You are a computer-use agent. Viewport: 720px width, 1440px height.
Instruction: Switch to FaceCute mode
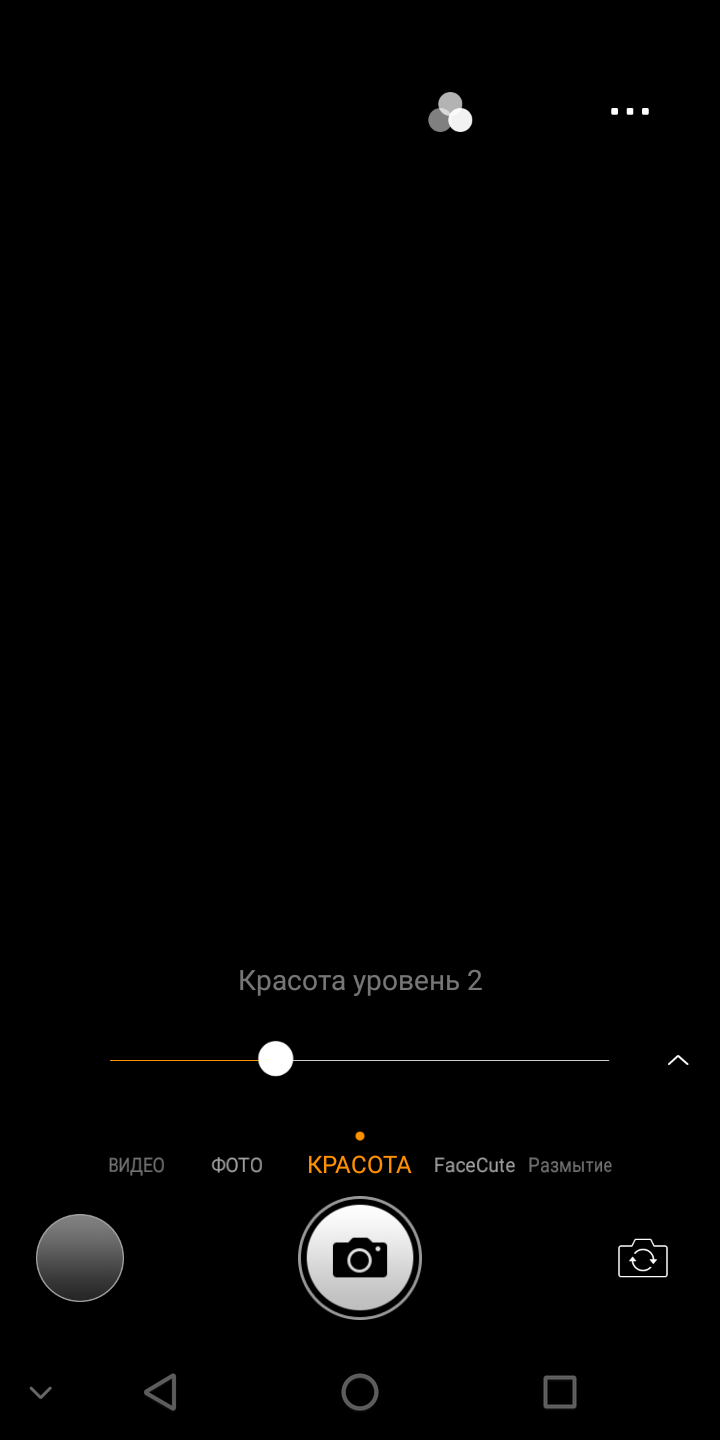pos(474,1165)
